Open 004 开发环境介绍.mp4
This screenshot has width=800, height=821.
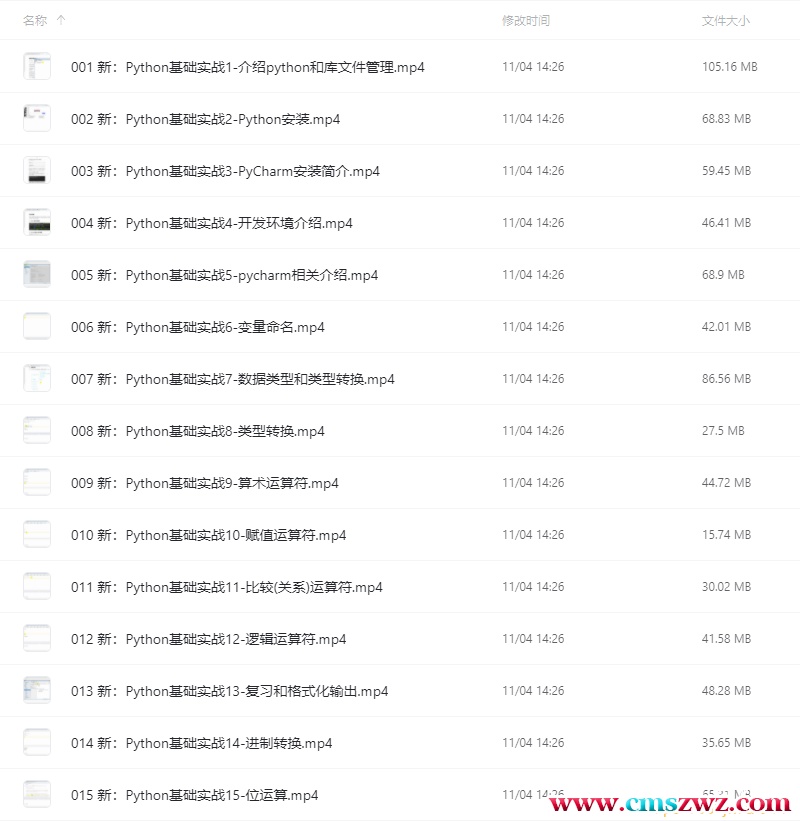pyautogui.click(x=211, y=223)
